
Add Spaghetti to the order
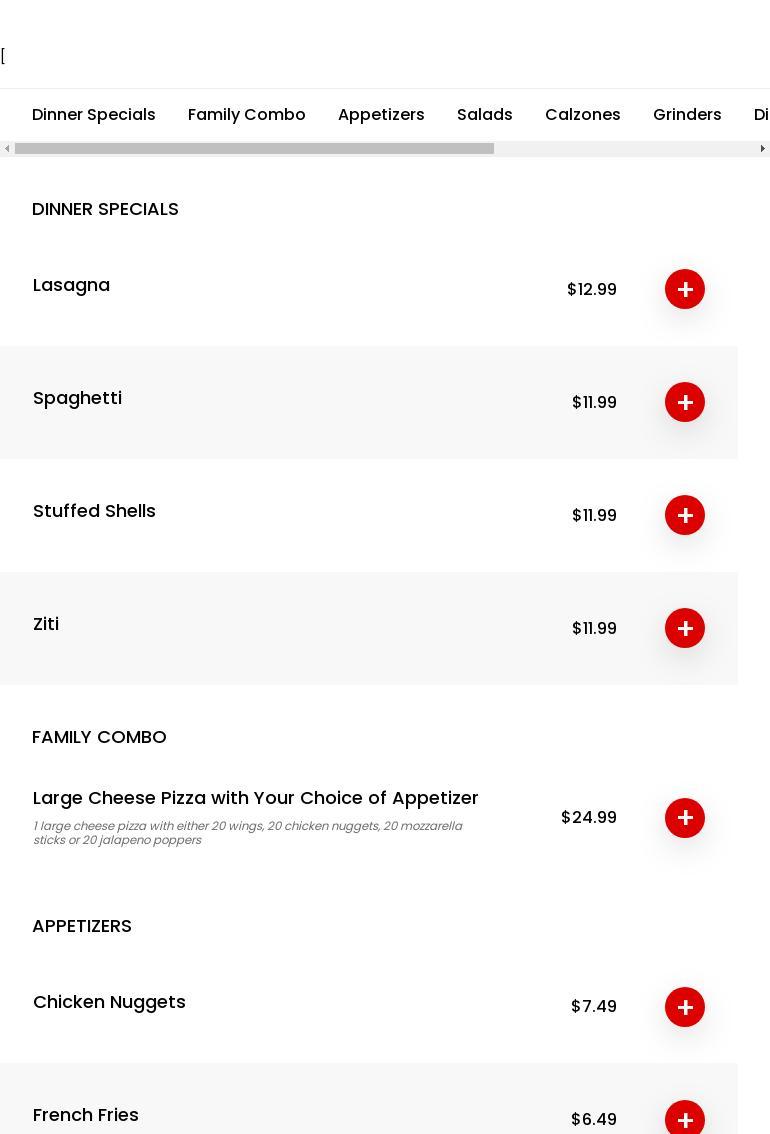point(685,402)
